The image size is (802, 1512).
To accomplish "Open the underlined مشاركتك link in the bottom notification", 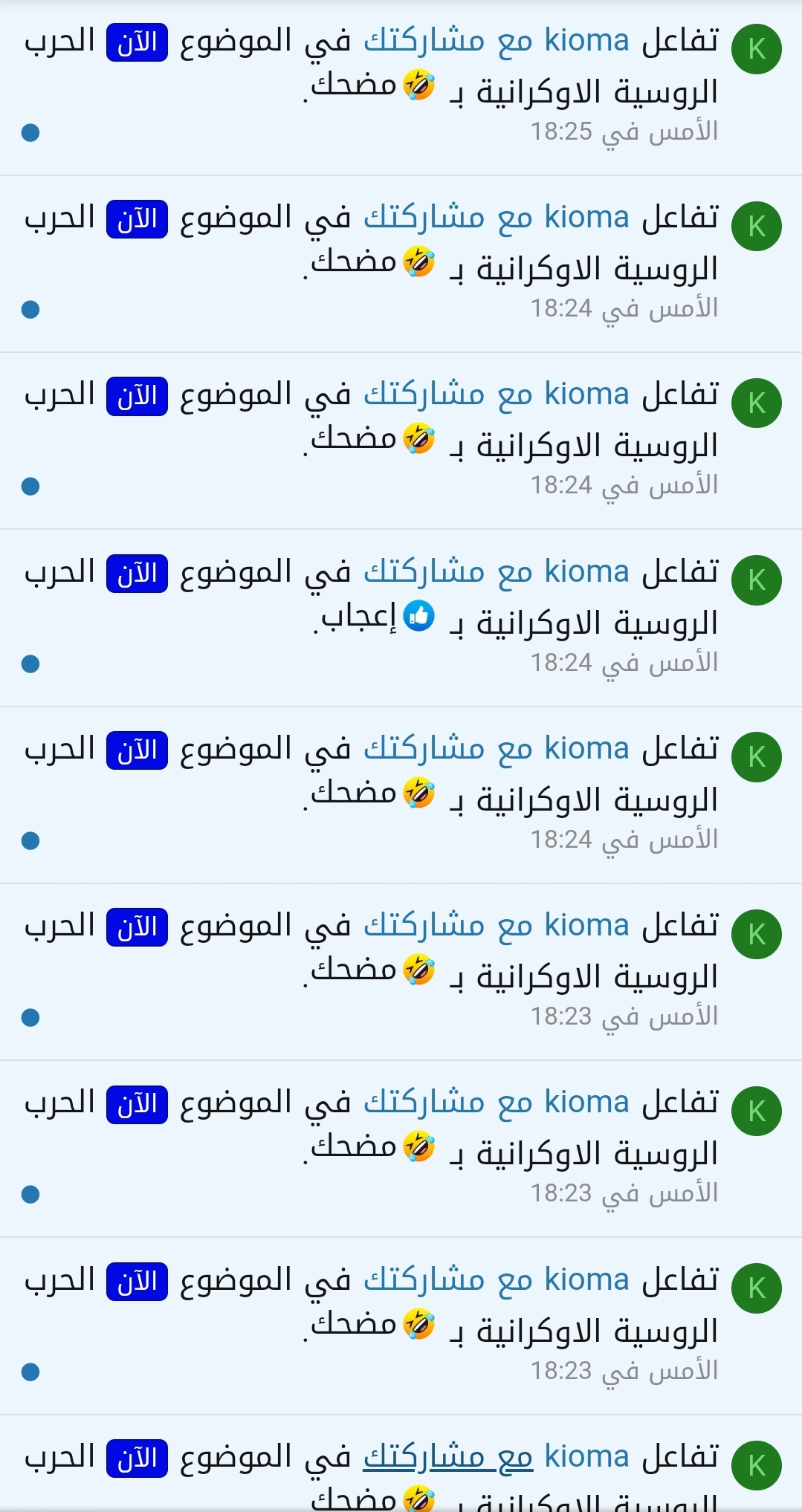I will pyautogui.click(x=424, y=1457).
